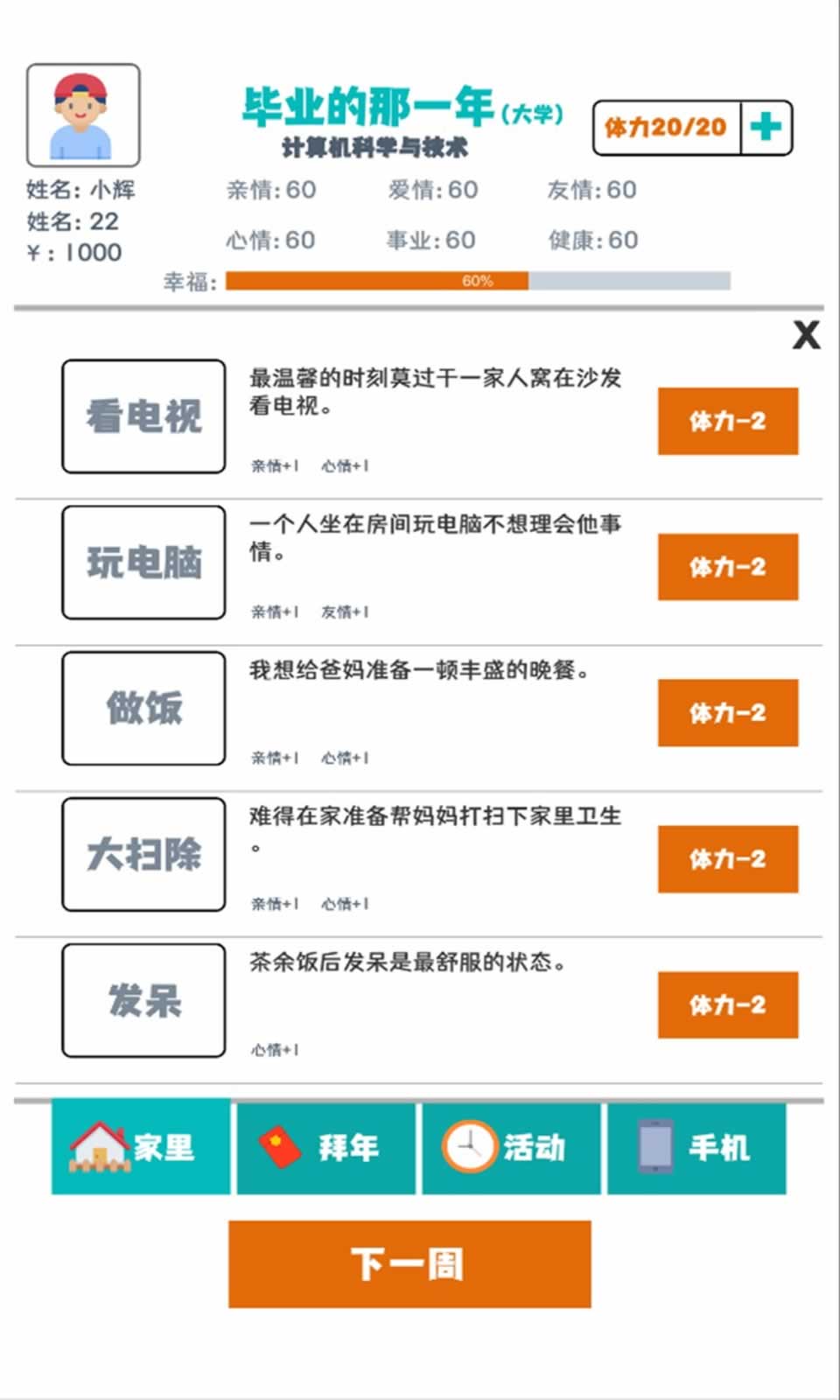Click the 爱情:60 stat value
The image size is (840, 1400).
[x=430, y=189]
